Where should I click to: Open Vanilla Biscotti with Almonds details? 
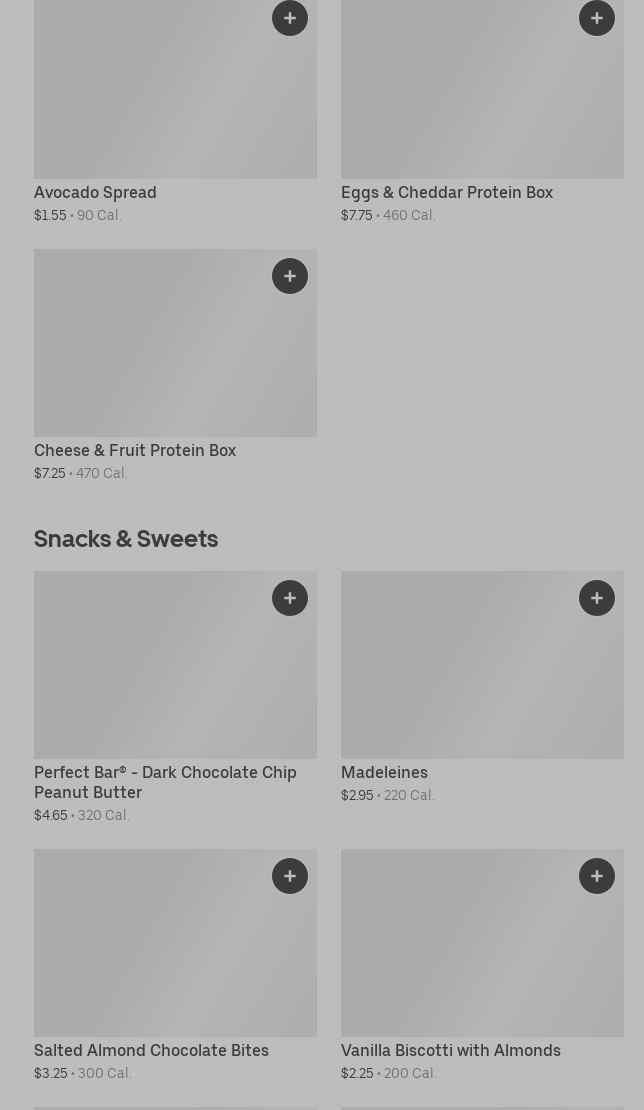pyautogui.click(x=450, y=1050)
